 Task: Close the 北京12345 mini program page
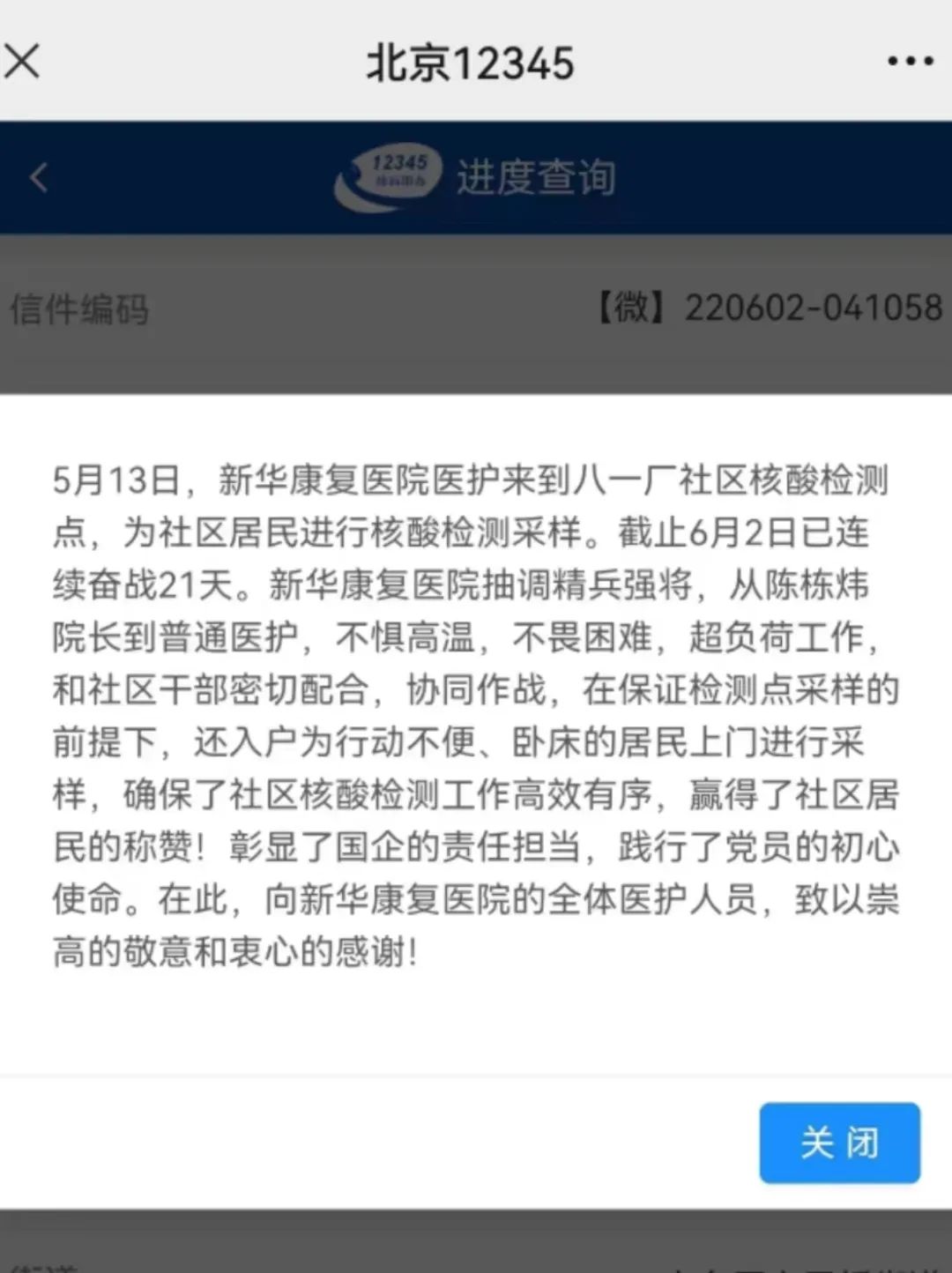pos(22,62)
